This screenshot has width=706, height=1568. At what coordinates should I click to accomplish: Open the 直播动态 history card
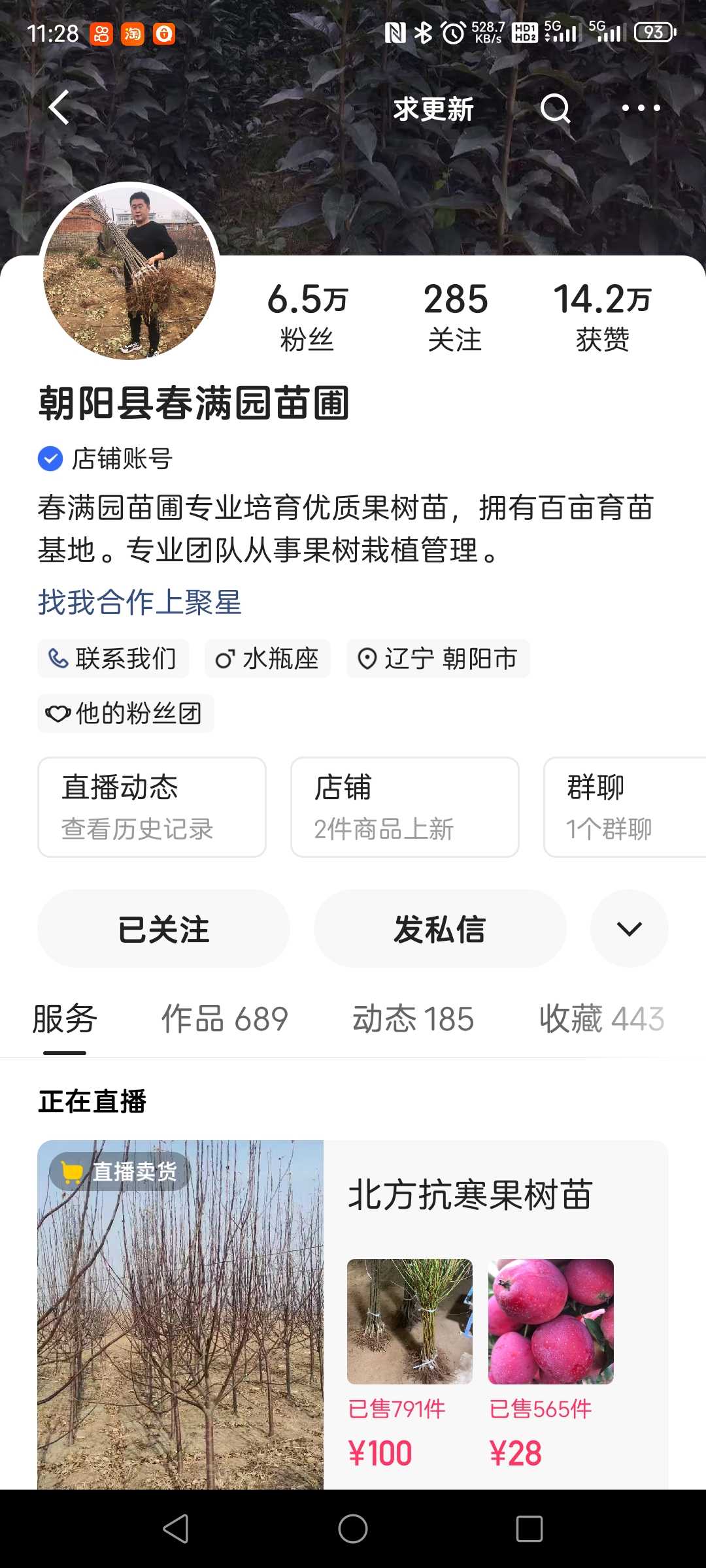(x=152, y=808)
